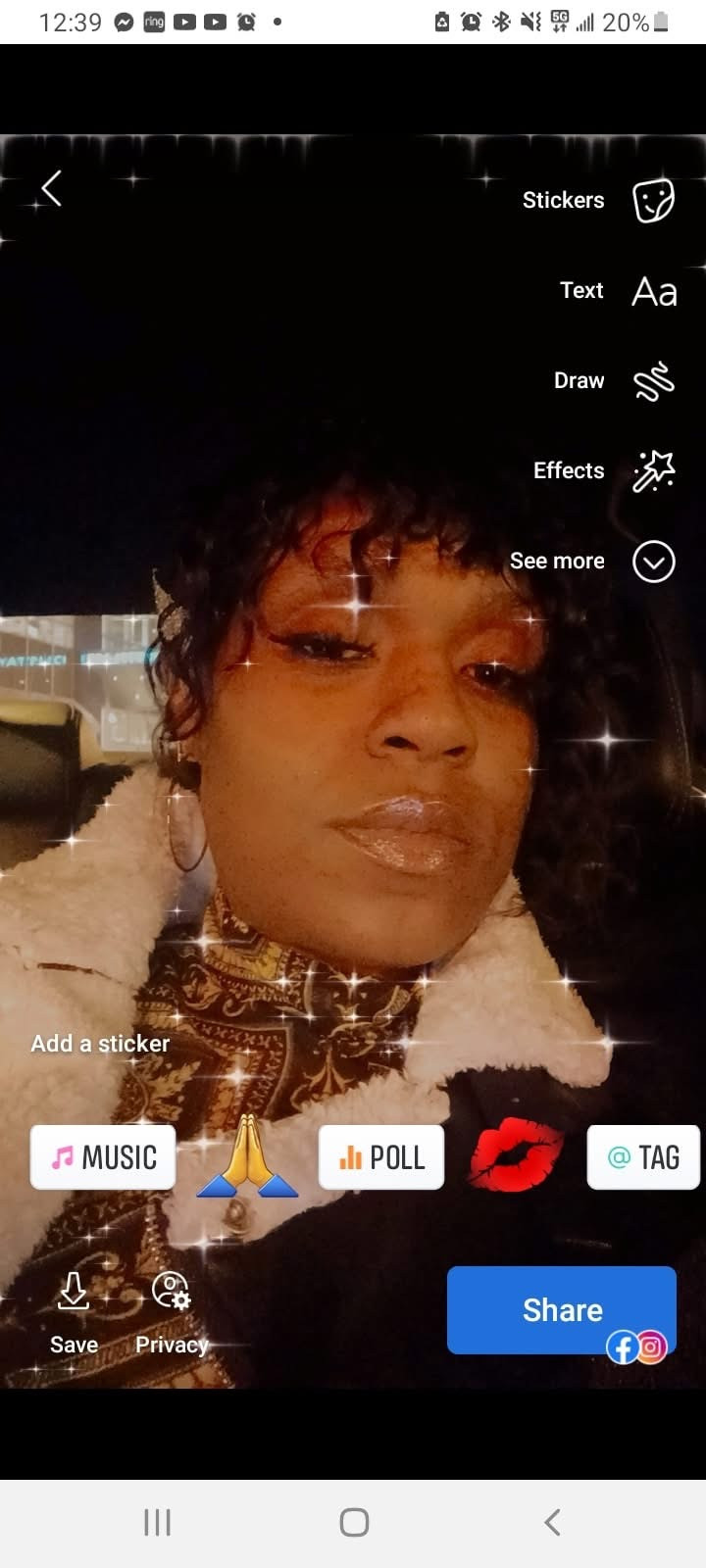
Task: Open recent apps from navigation bar
Action: point(157,1522)
